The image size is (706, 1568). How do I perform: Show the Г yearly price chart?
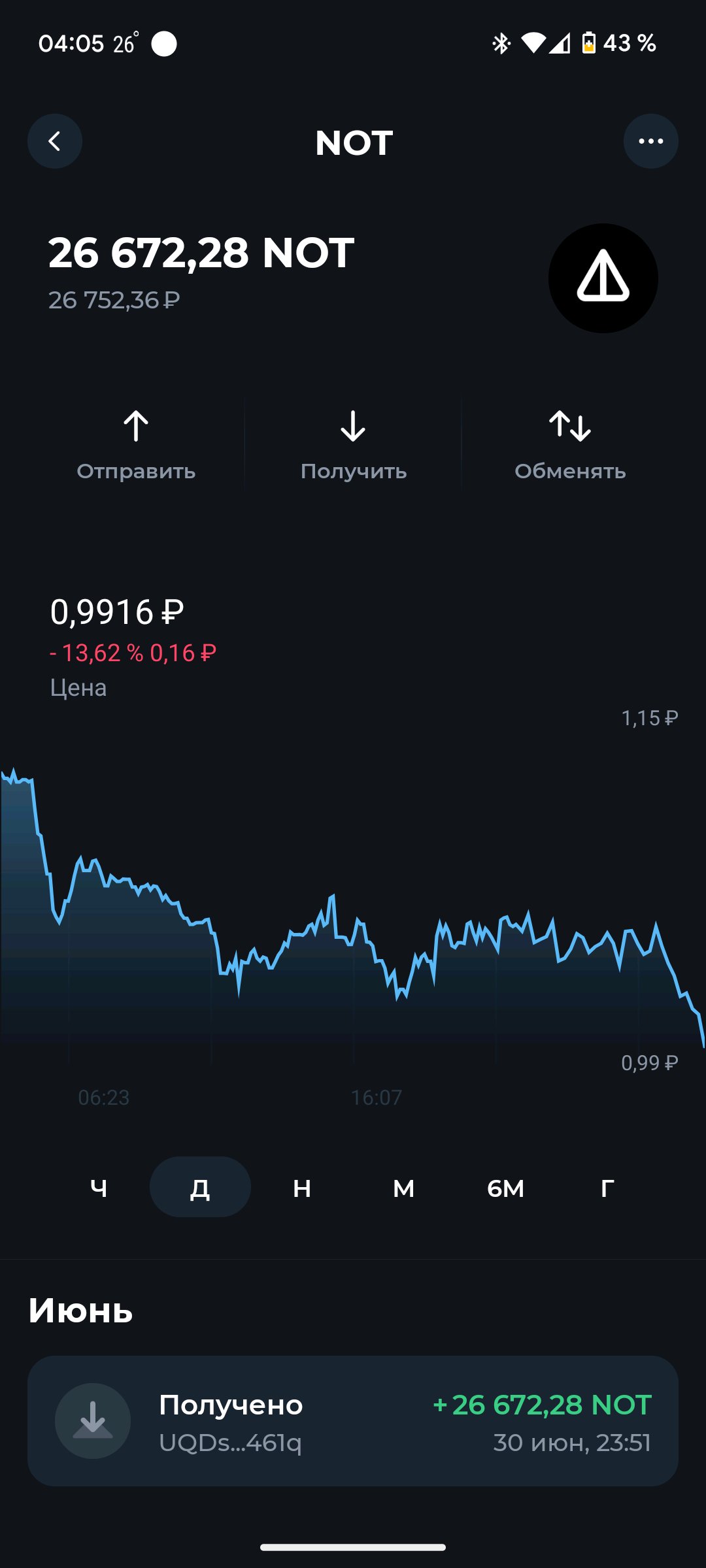click(x=607, y=1187)
